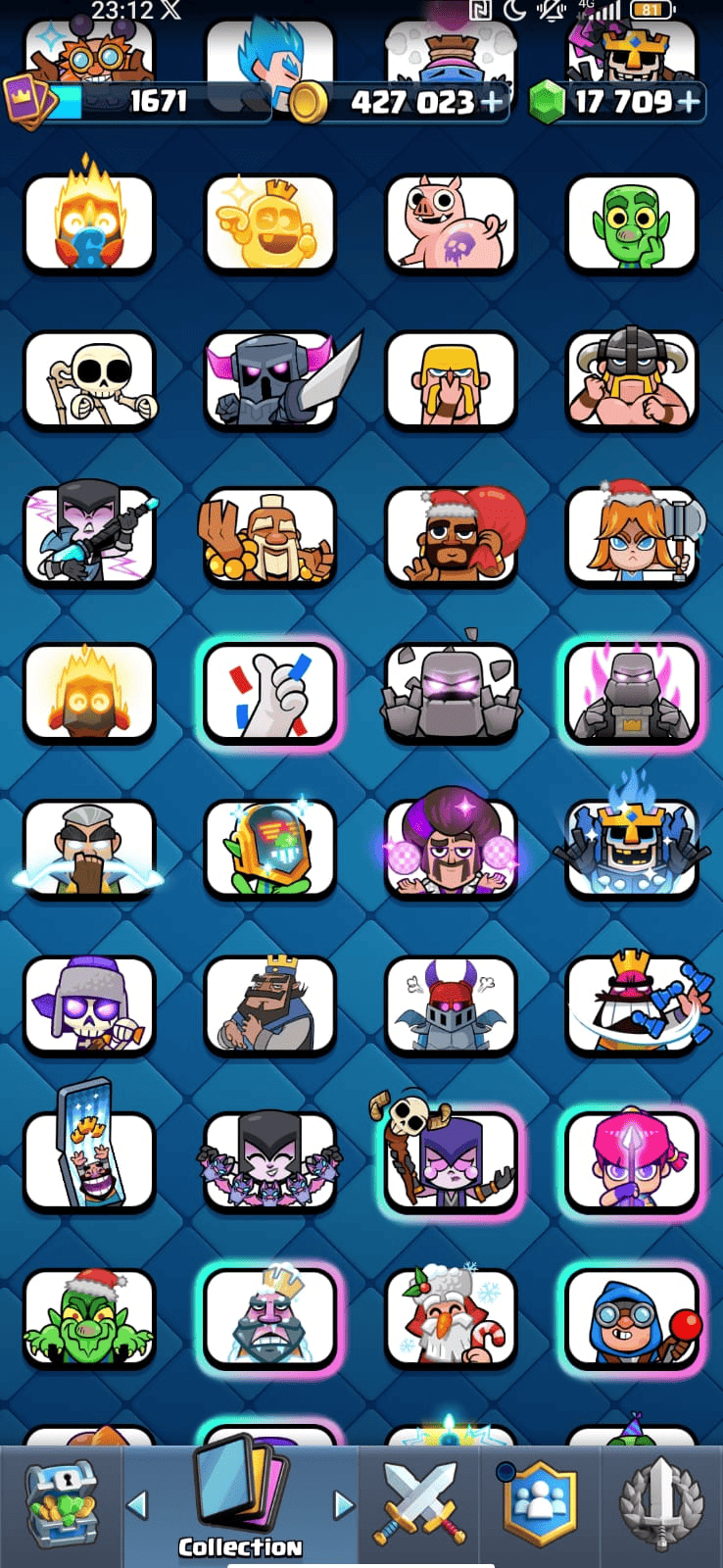Switch to the Battle crossed-swords tab
The height and width of the screenshot is (1568, 723).
tap(418, 1504)
